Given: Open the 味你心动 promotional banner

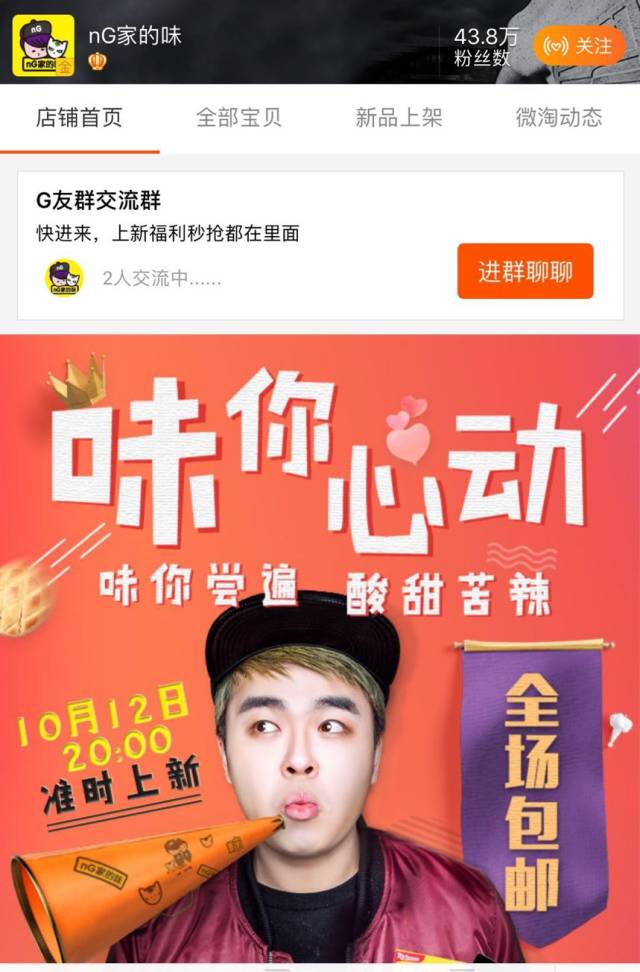Looking at the screenshot, I should pyautogui.click(x=320, y=650).
